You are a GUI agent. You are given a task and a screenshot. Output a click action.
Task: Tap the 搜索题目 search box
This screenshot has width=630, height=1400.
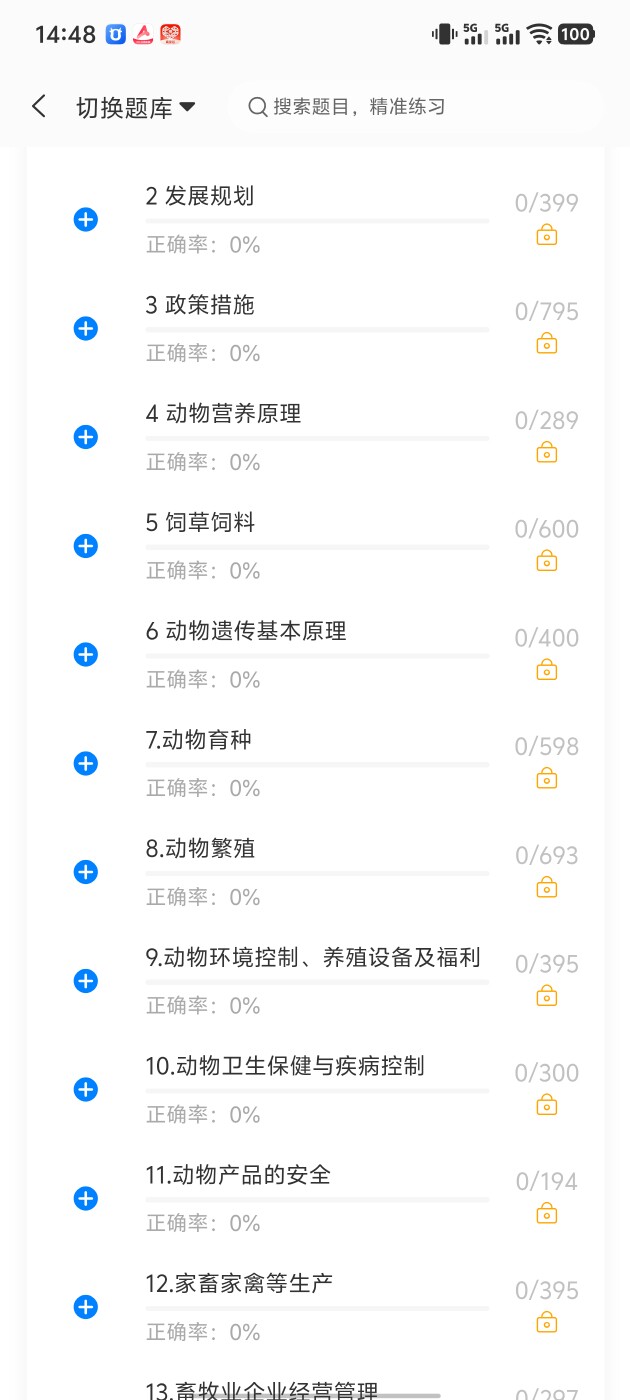coord(415,107)
